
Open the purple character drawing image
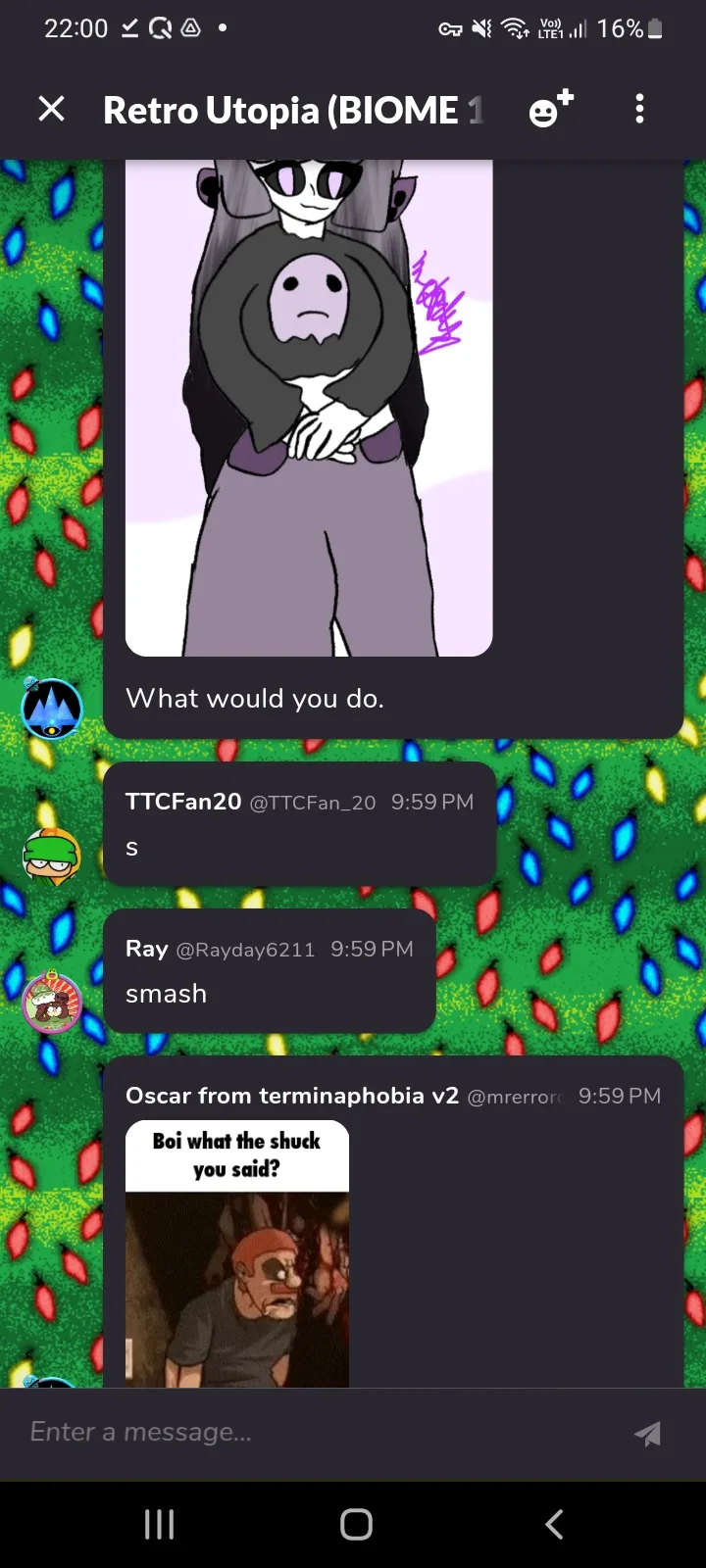click(x=309, y=408)
